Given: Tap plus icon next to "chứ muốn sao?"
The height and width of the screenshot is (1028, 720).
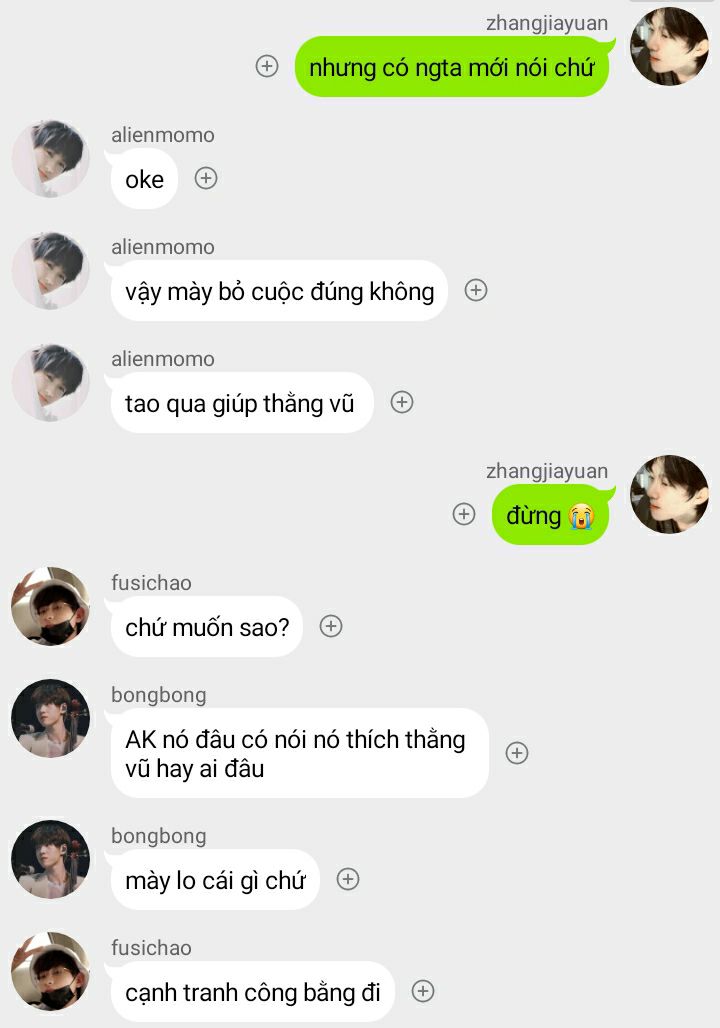Looking at the screenshot, I should pos(331,626).
